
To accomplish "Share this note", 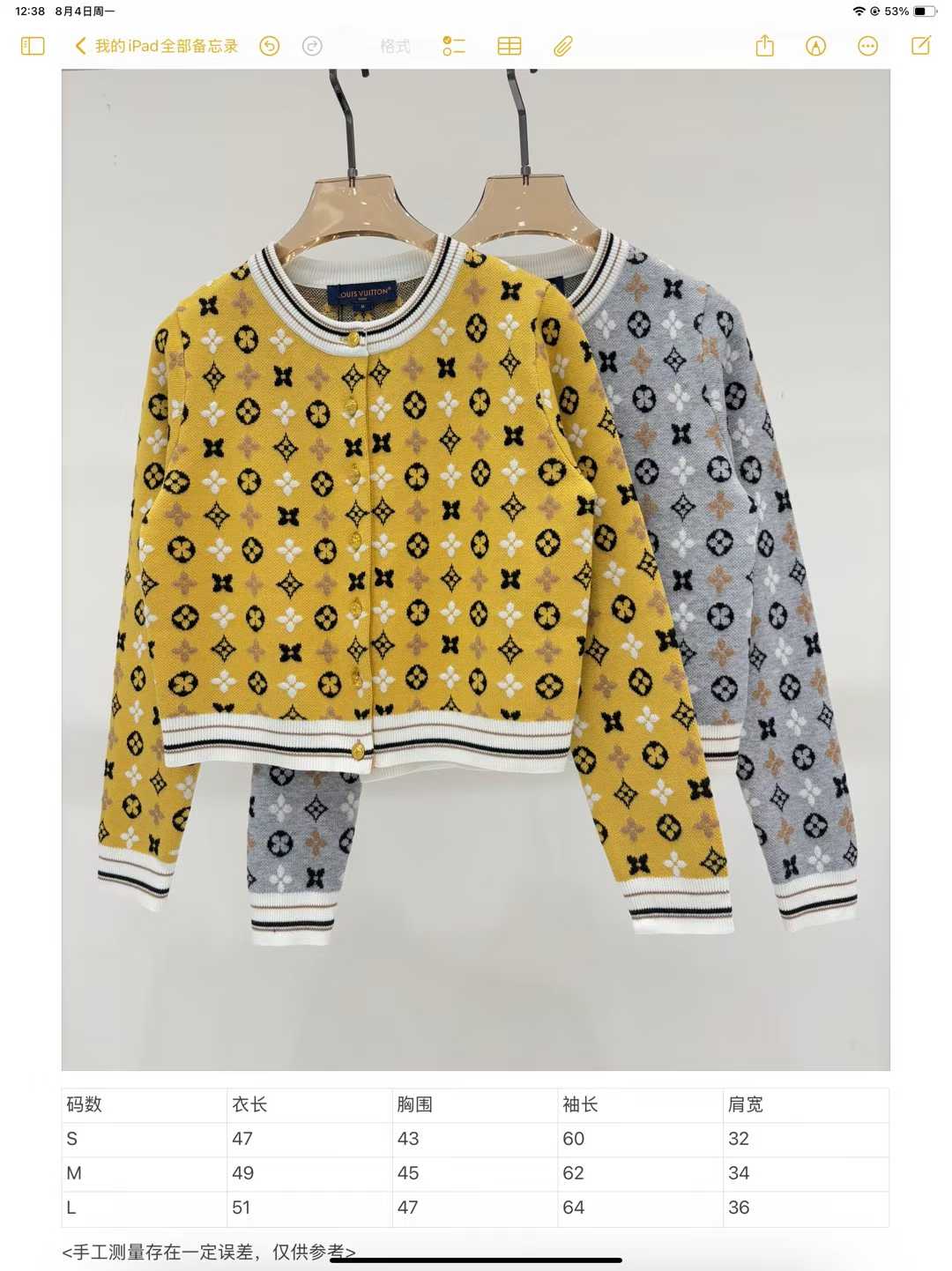I will [764, 46].
